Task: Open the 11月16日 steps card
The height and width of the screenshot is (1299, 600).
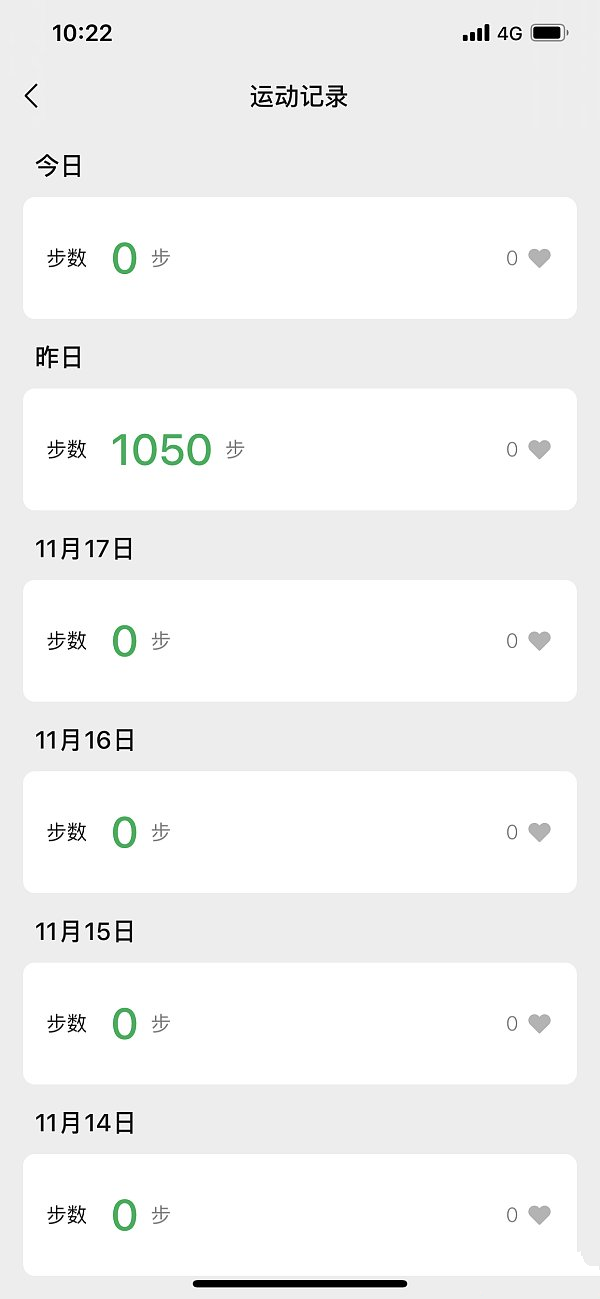Action: tap(300, 832)
